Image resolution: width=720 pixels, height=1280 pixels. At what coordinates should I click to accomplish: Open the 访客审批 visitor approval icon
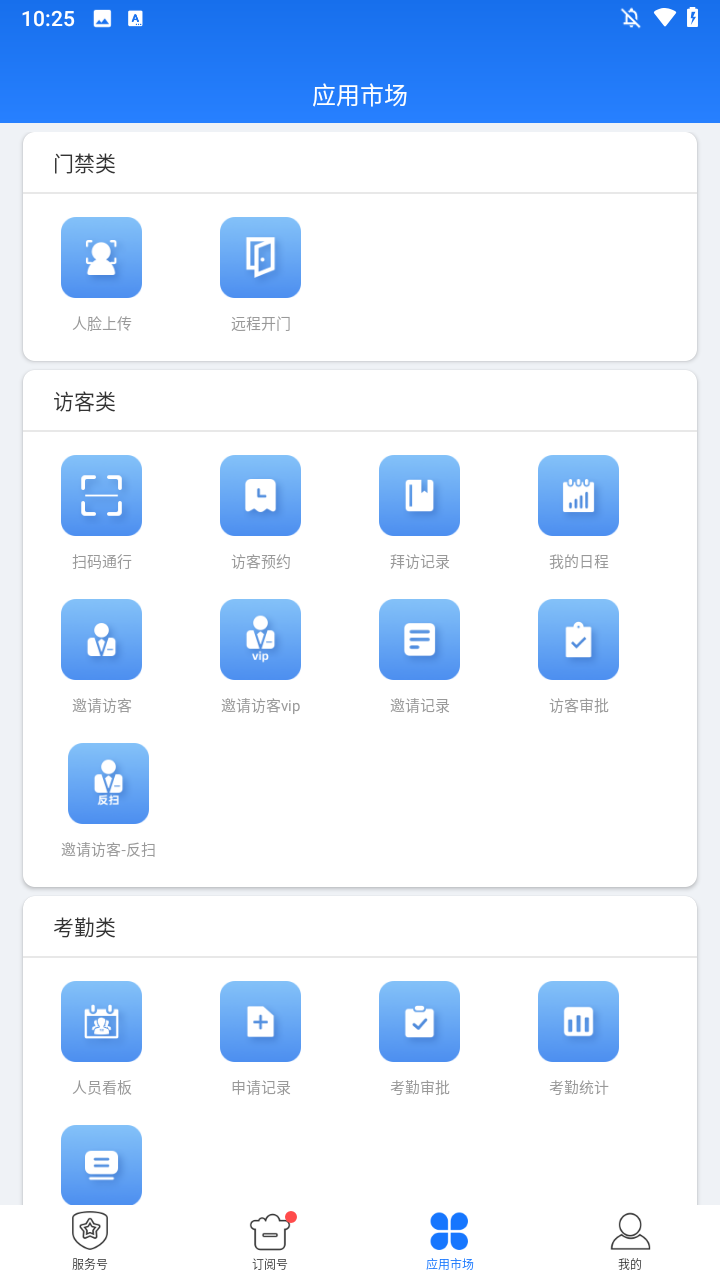[x=578, y=639]
